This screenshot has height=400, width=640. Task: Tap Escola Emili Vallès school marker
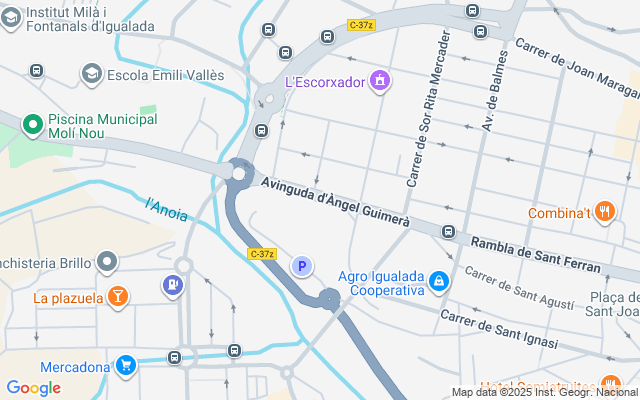(x=92, y=73)
